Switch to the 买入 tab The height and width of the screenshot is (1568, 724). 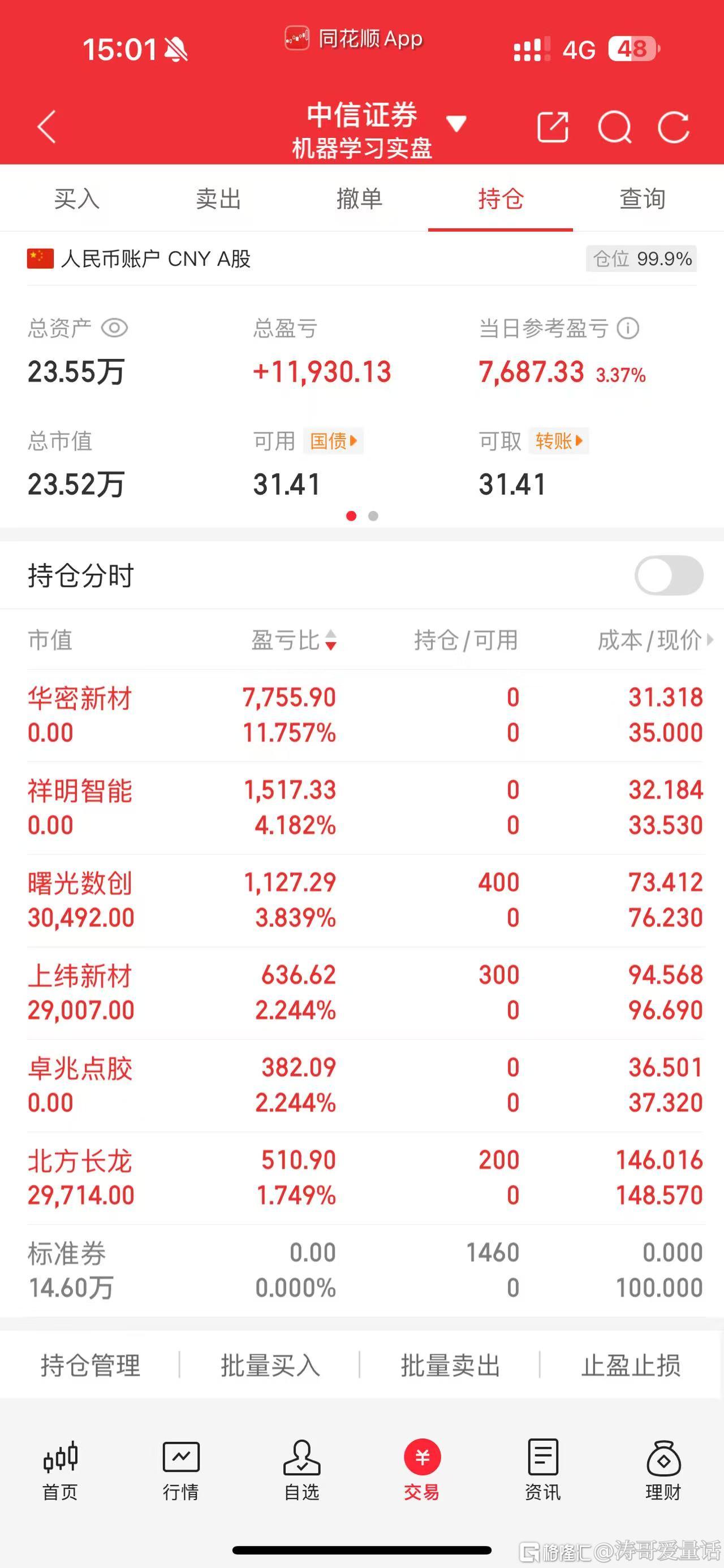76,198
